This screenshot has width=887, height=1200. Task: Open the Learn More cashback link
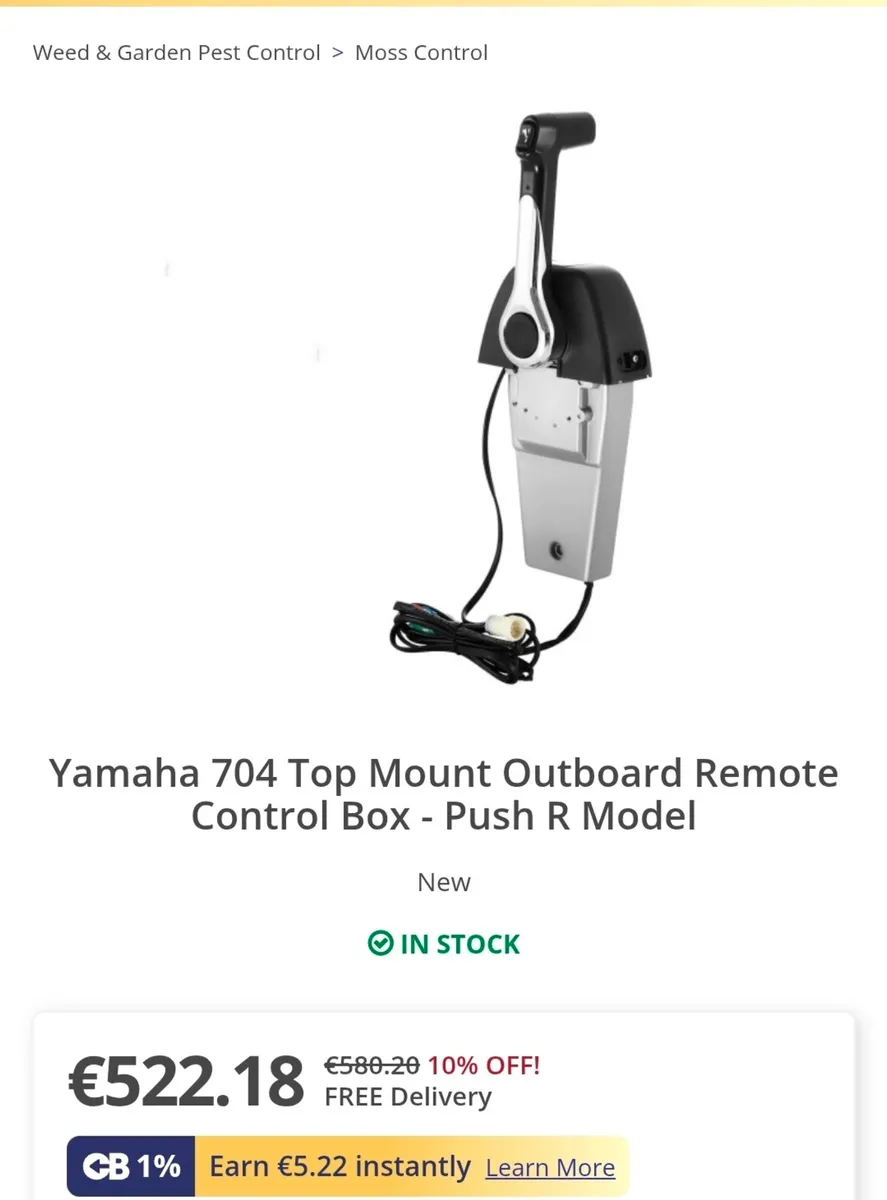549,1167
